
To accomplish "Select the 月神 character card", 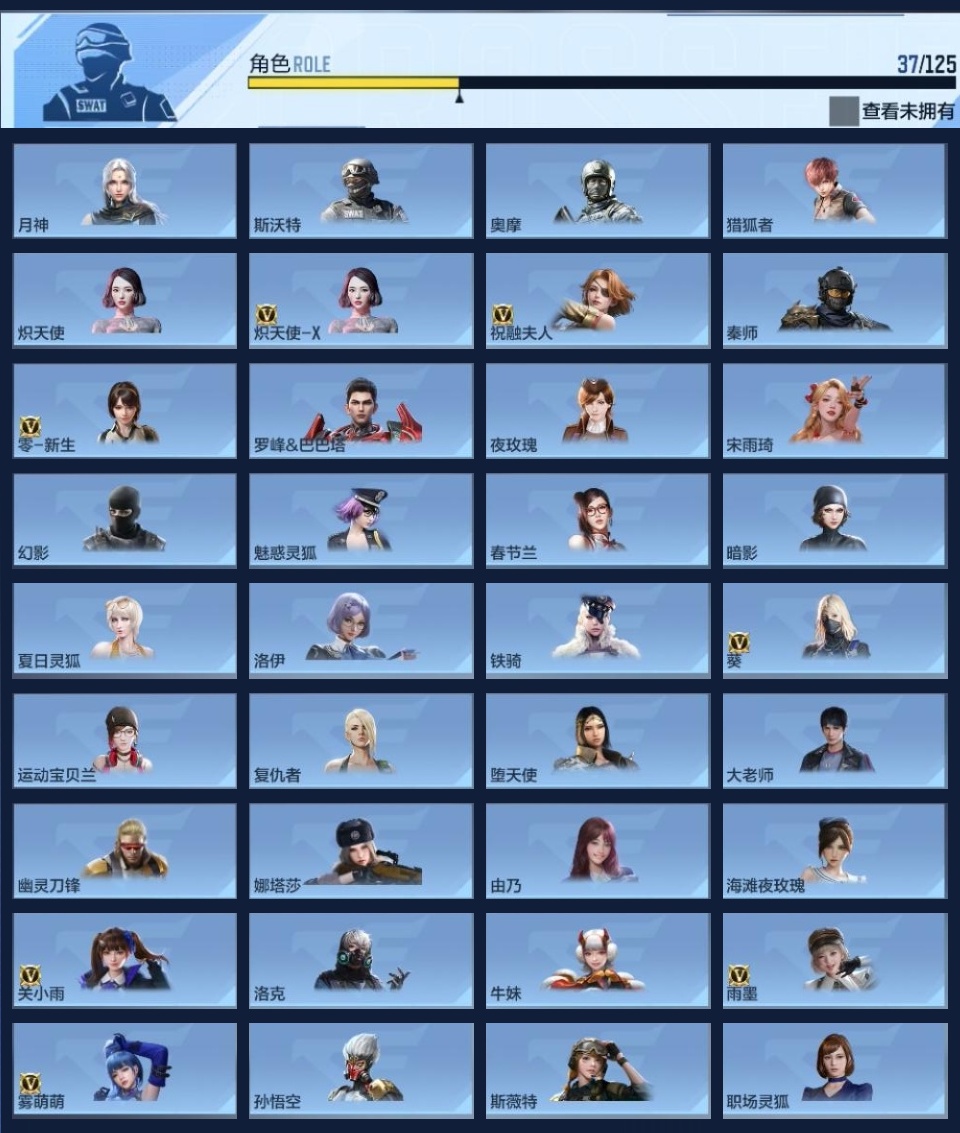I will pyautogui.click(x=125, y=191).
